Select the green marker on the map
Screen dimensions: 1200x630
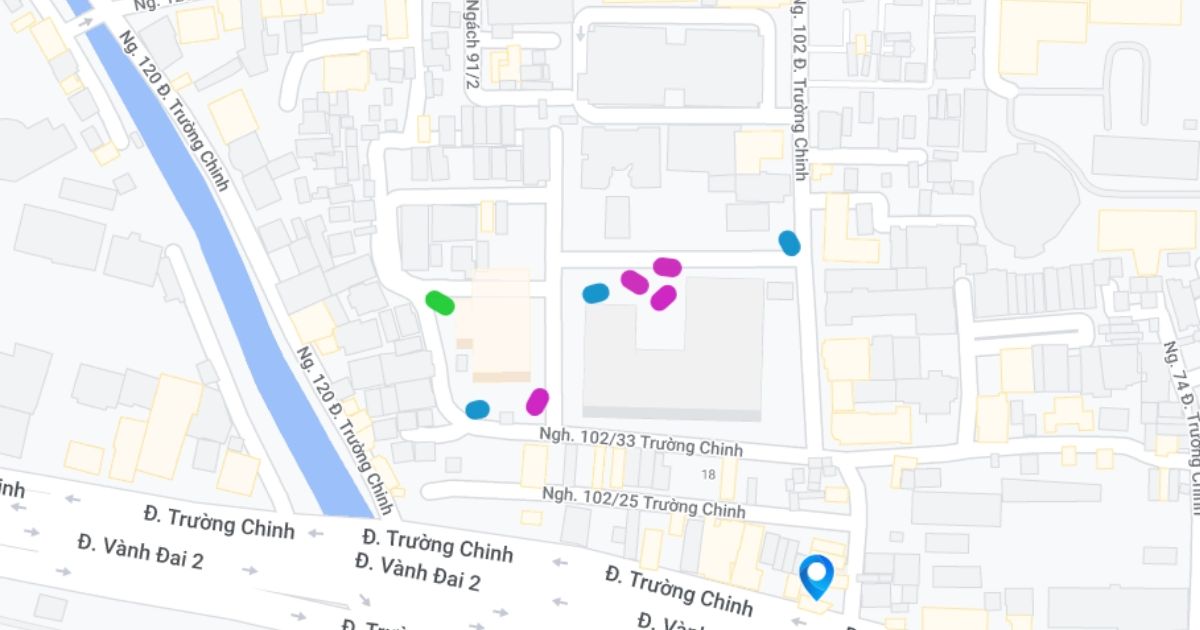(x=440, y=302)
